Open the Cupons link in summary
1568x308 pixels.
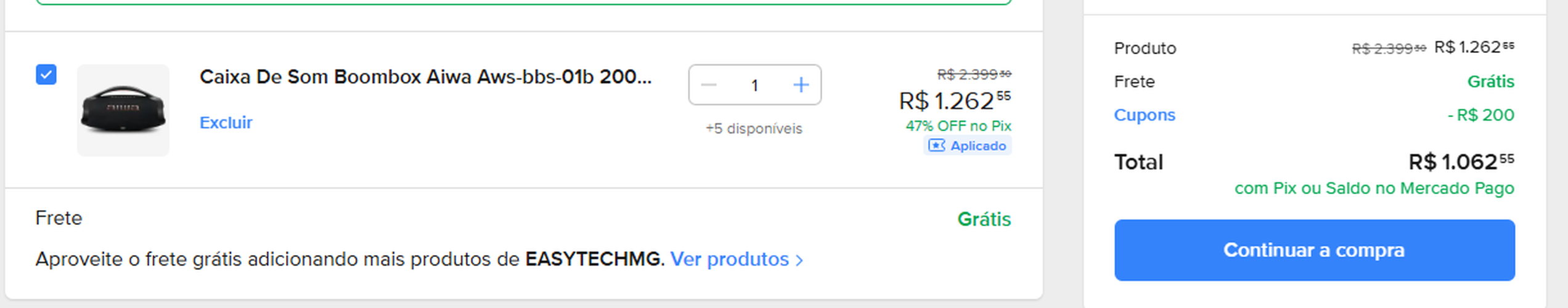[1144, 115]
